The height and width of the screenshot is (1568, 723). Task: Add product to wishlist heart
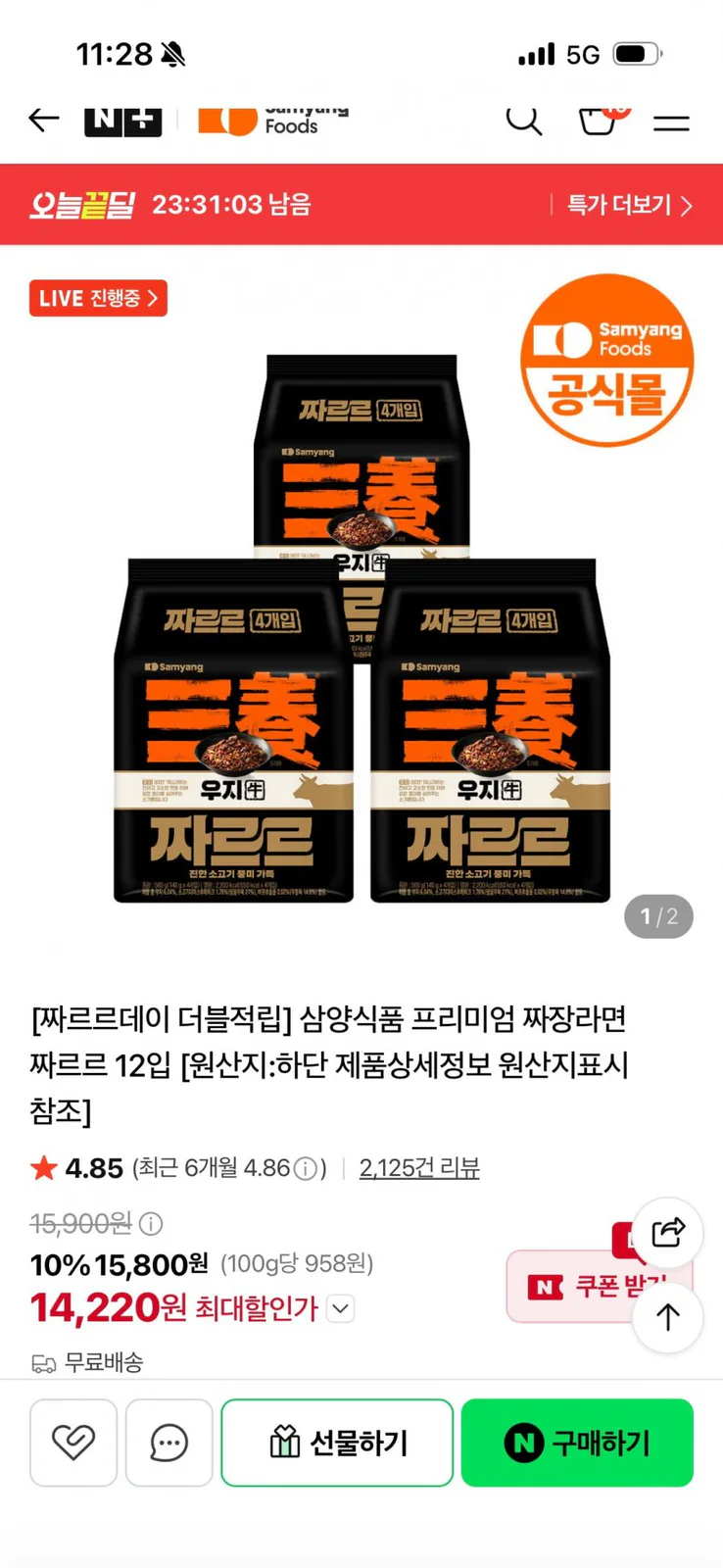(x=73, y=1443)
